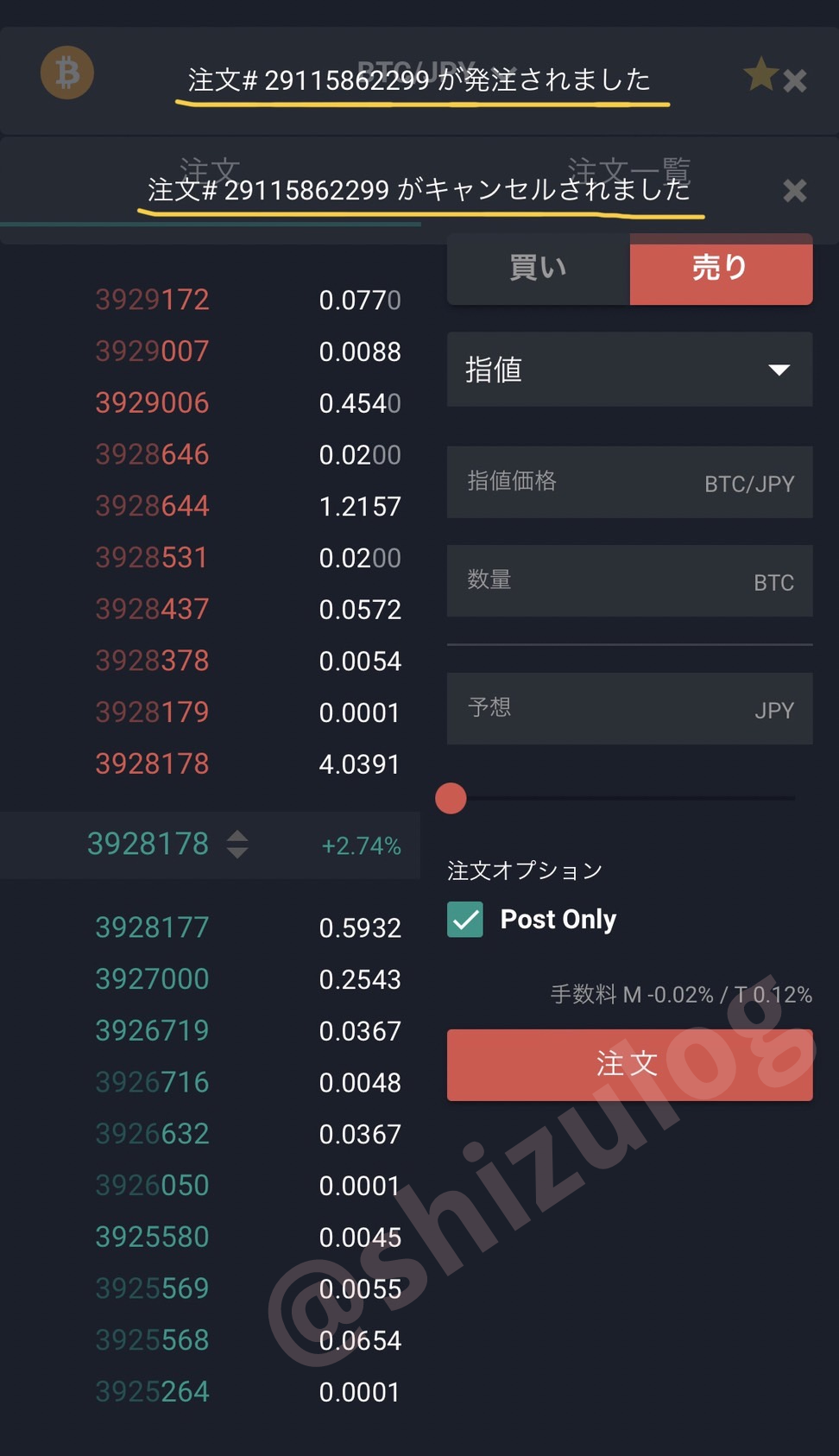Click the +2.74% change indicator

coord(362,846)
